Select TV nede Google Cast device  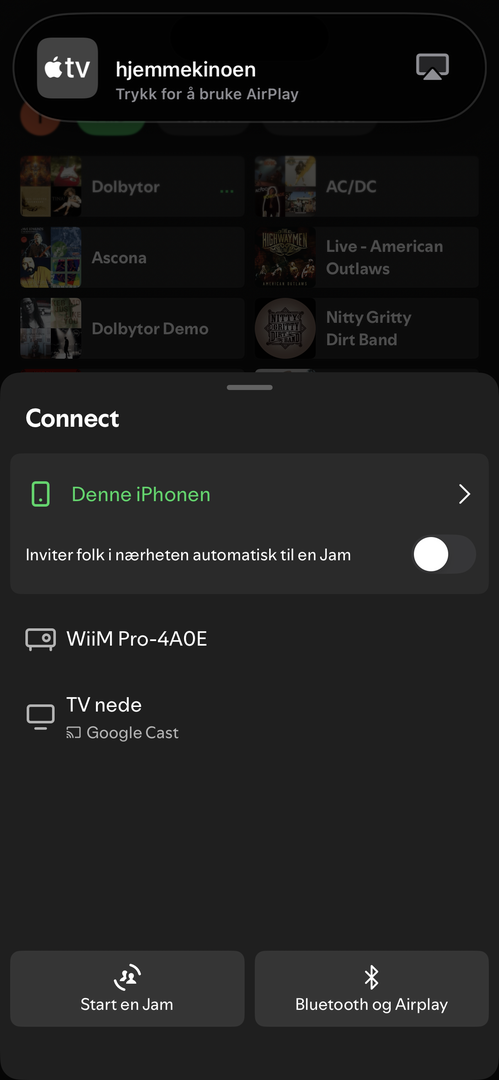tap(250, 718)
